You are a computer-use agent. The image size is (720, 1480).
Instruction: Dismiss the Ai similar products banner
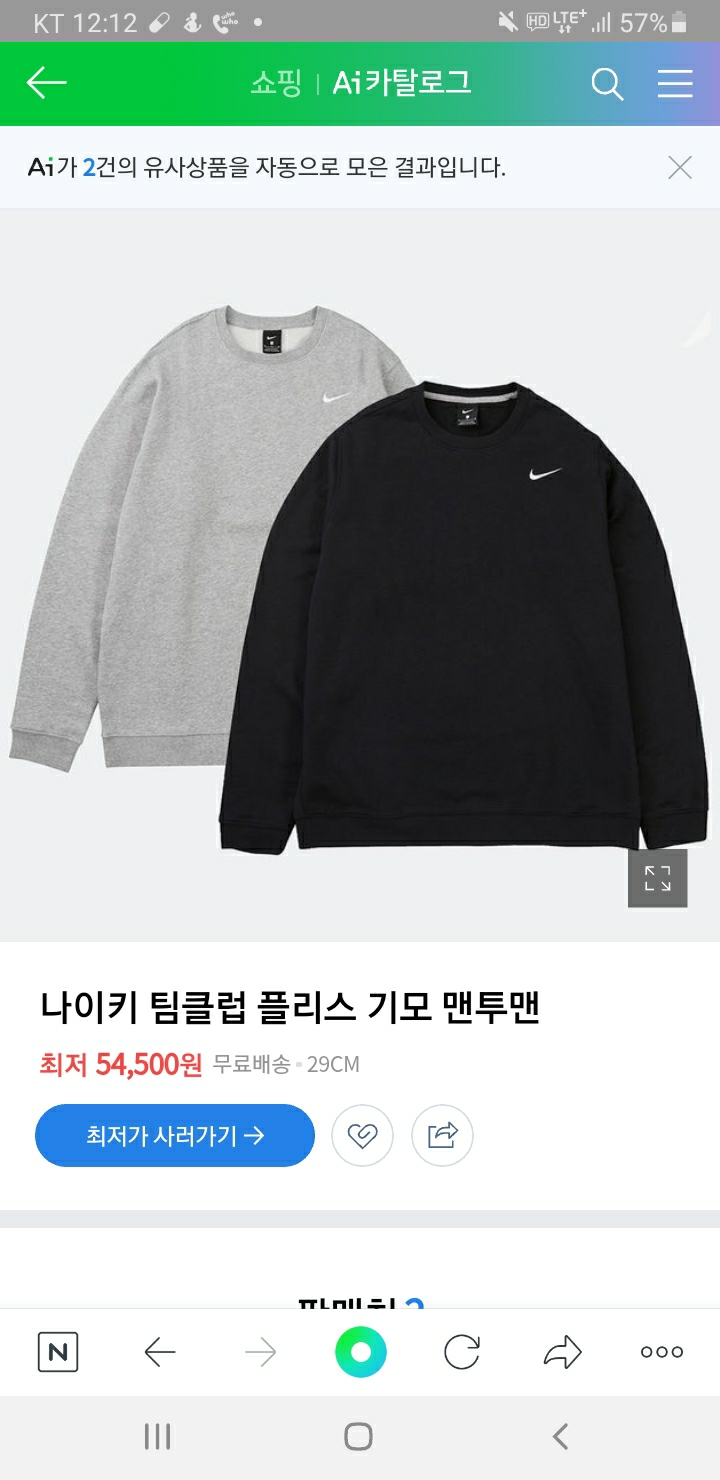(x=680, y=168)
